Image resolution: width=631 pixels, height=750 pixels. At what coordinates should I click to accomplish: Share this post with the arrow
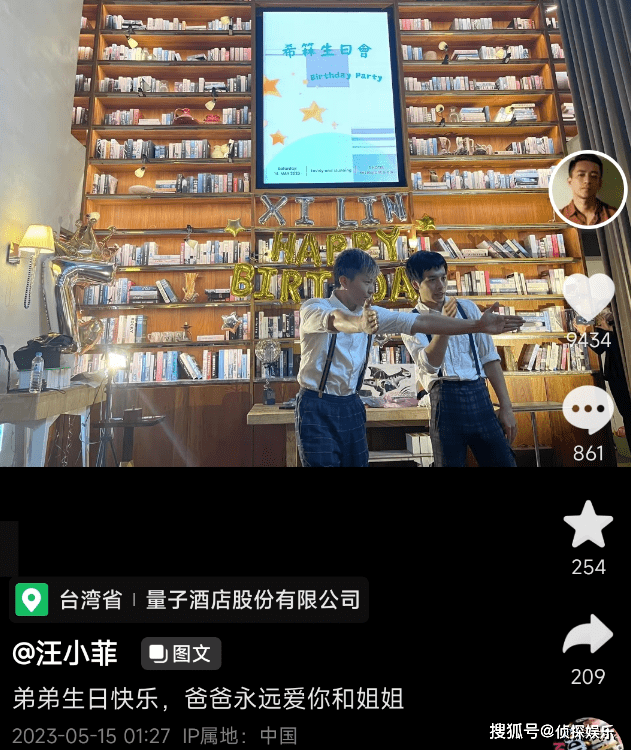pyautogui.click(x=588, y=635)
